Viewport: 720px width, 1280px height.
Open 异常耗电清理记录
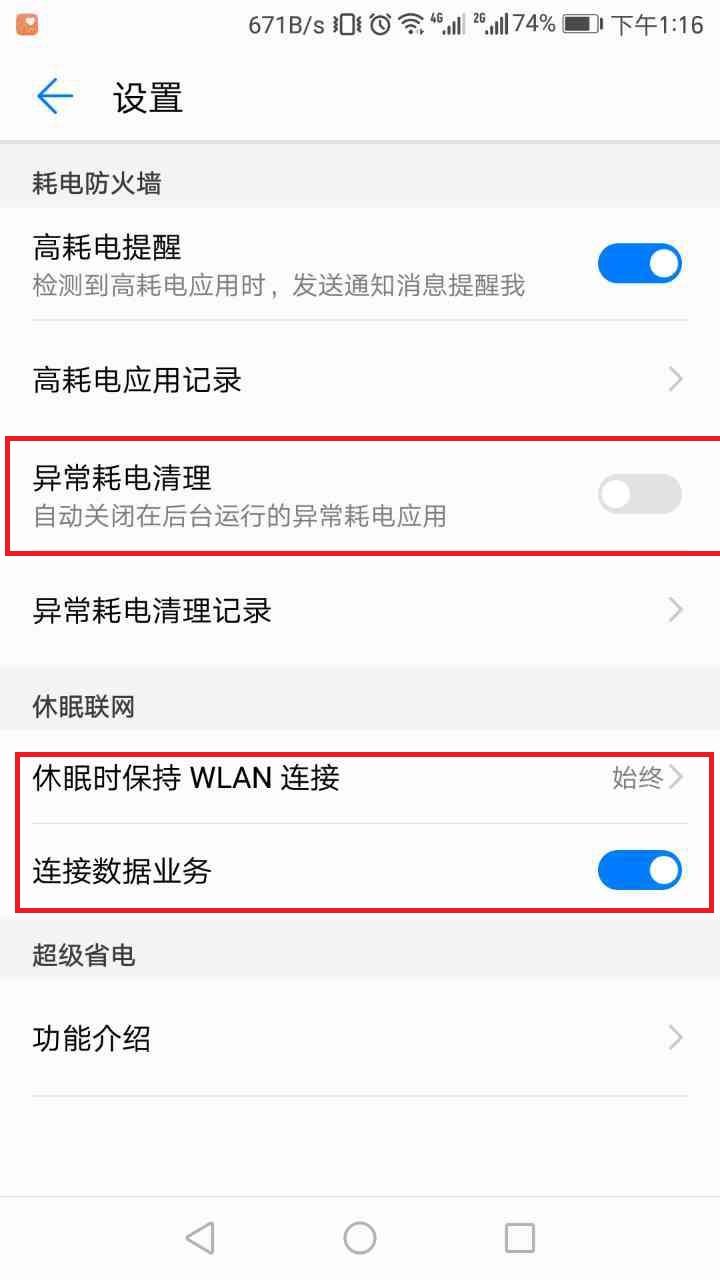[x=360, y=610]
